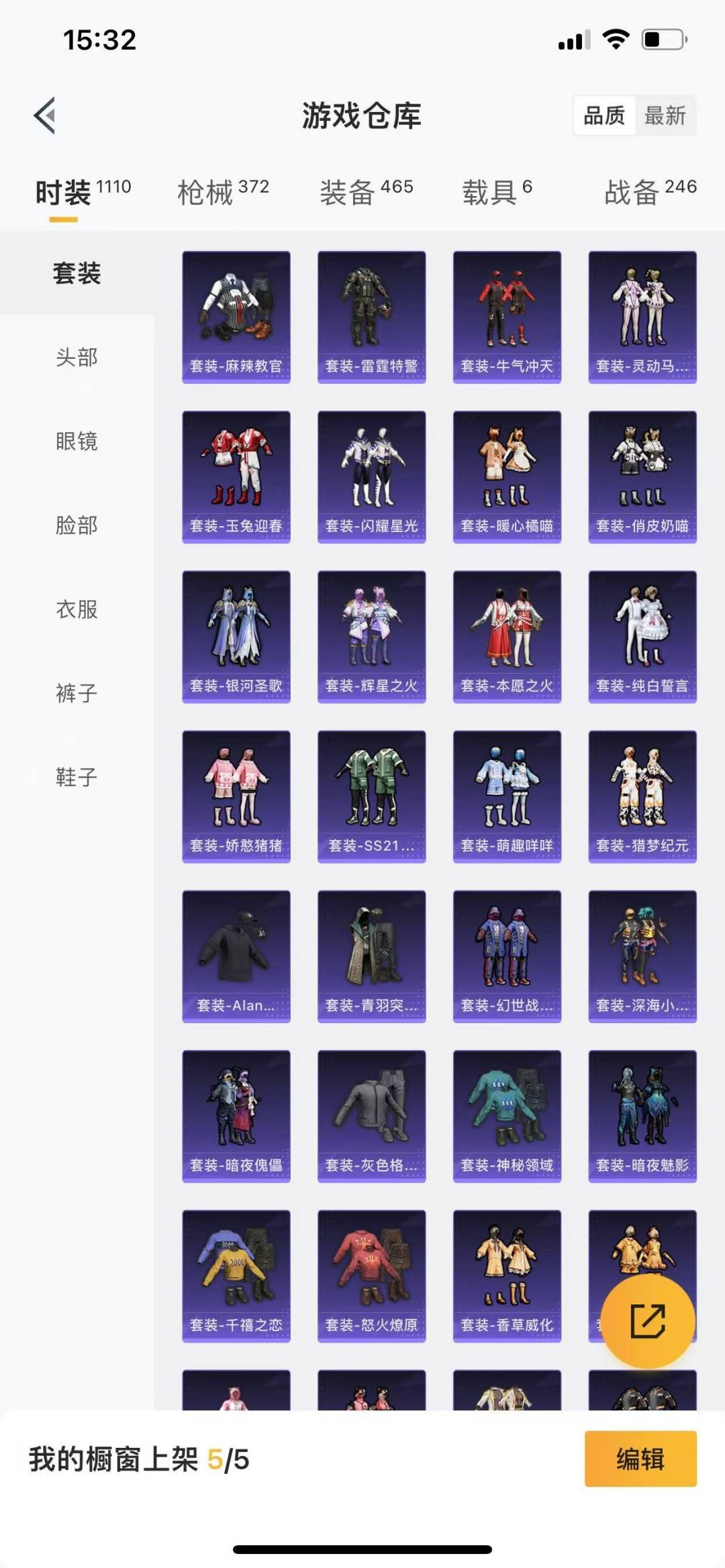
Task: Switch to the 枪械 tab
Action: 223,192
